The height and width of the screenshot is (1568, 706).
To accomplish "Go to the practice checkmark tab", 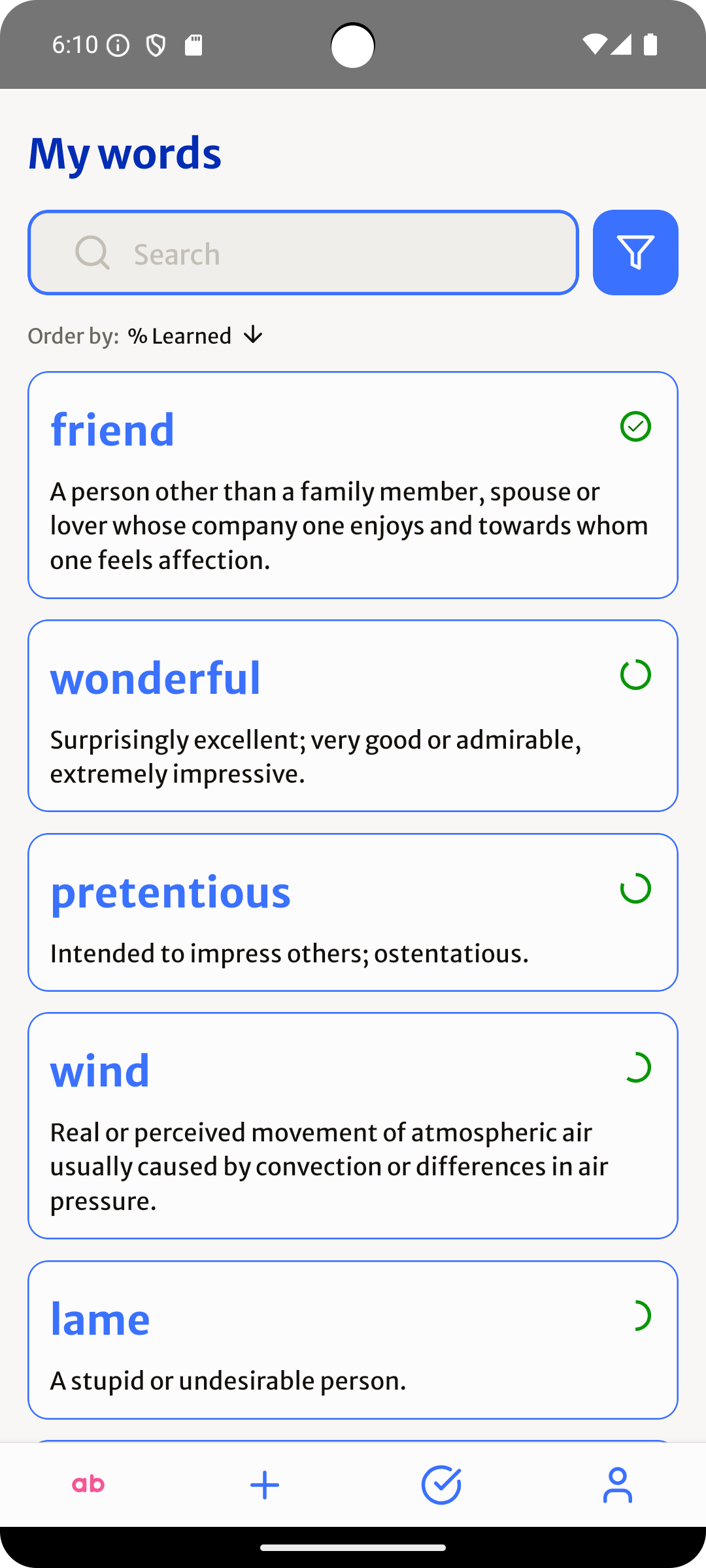I will tap(441, 1485).
